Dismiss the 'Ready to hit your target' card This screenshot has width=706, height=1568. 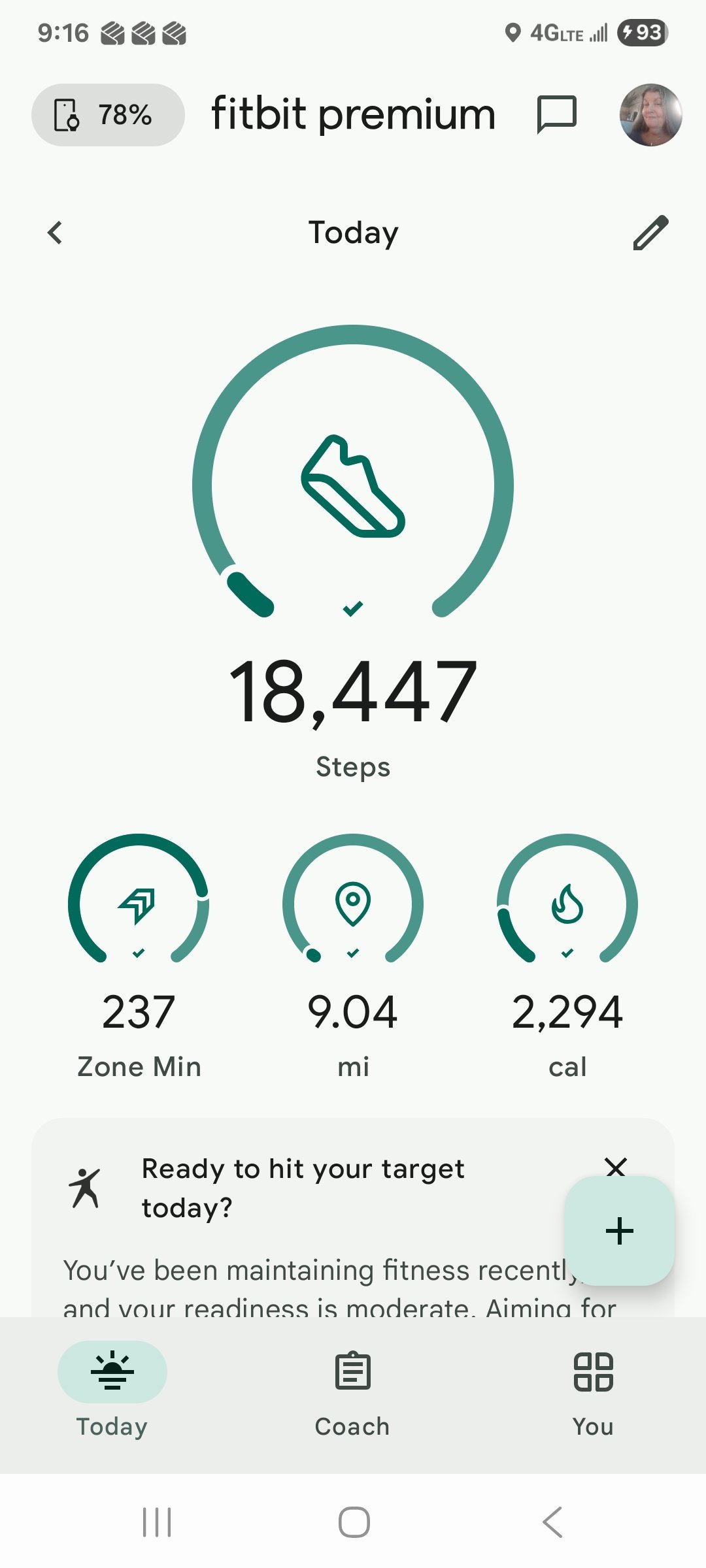click(x=616, y=1167)
